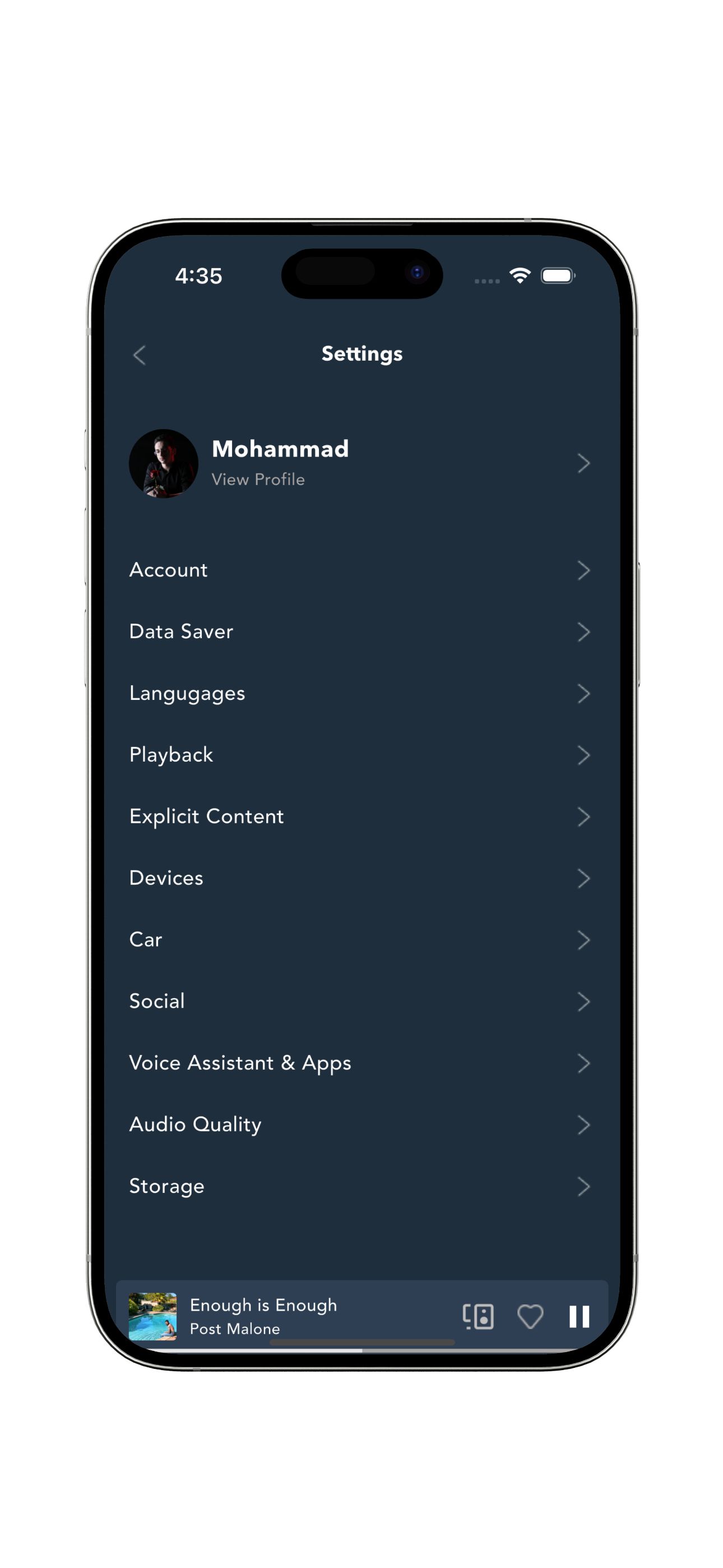Open Data Saver settings

point(360,632)
